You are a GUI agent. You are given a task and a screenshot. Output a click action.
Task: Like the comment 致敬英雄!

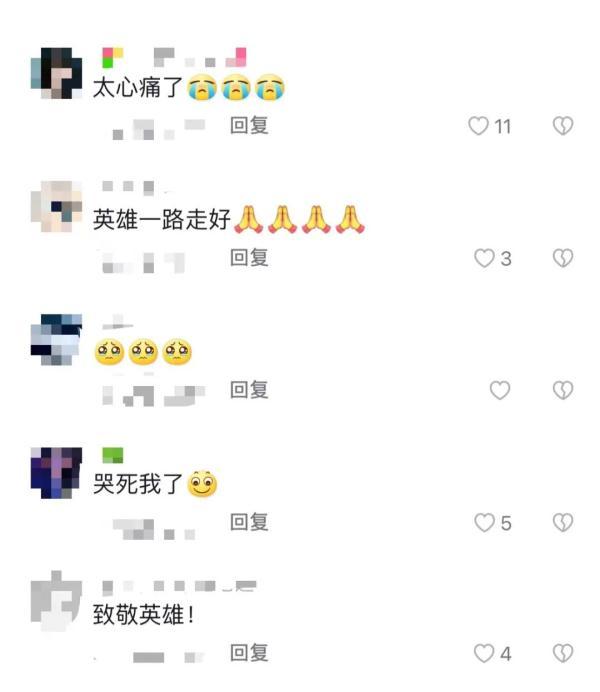484,653
